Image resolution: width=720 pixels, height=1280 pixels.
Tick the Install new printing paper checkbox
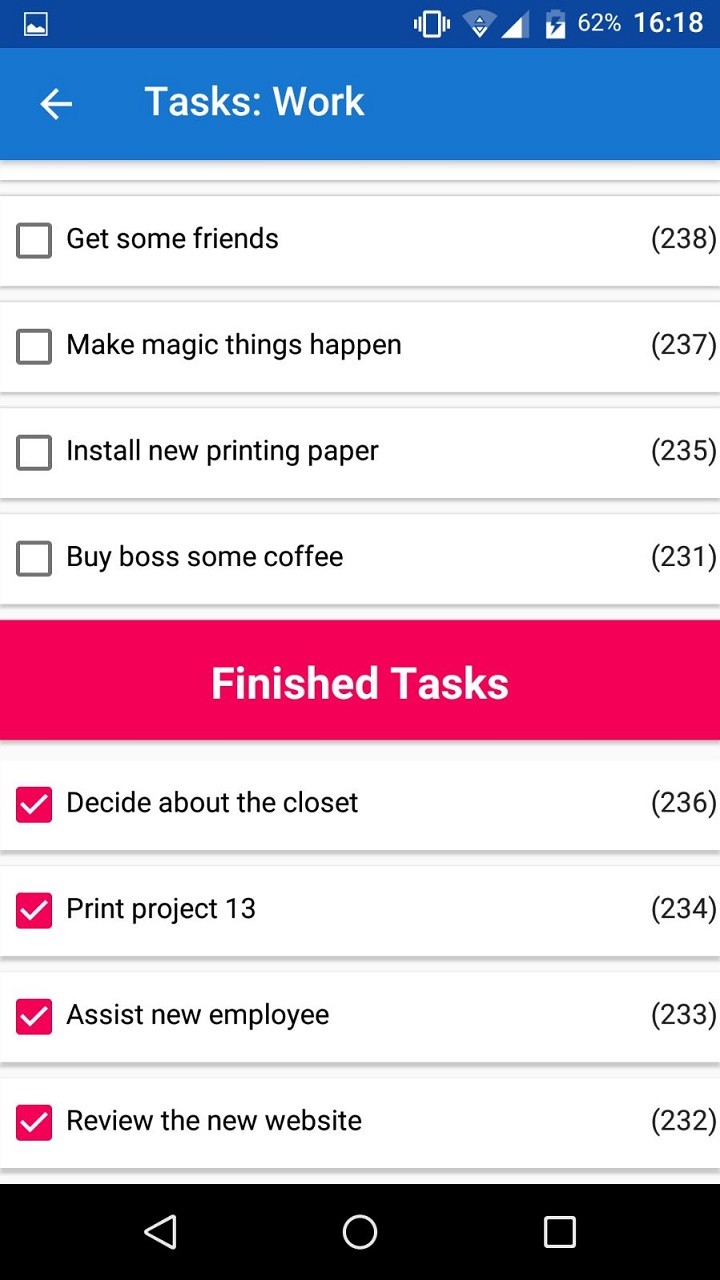click(34, 452)
